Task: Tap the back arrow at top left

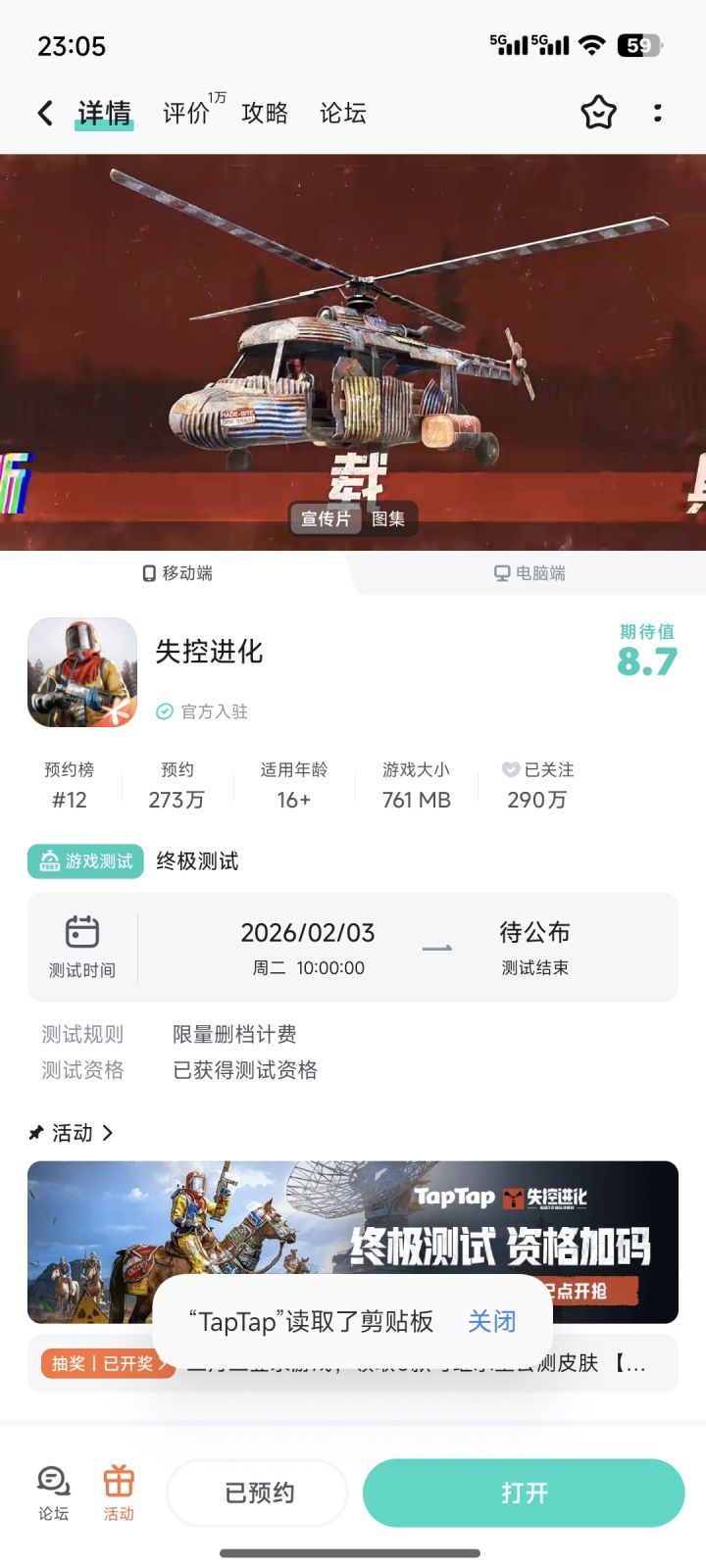Action: 44,113
